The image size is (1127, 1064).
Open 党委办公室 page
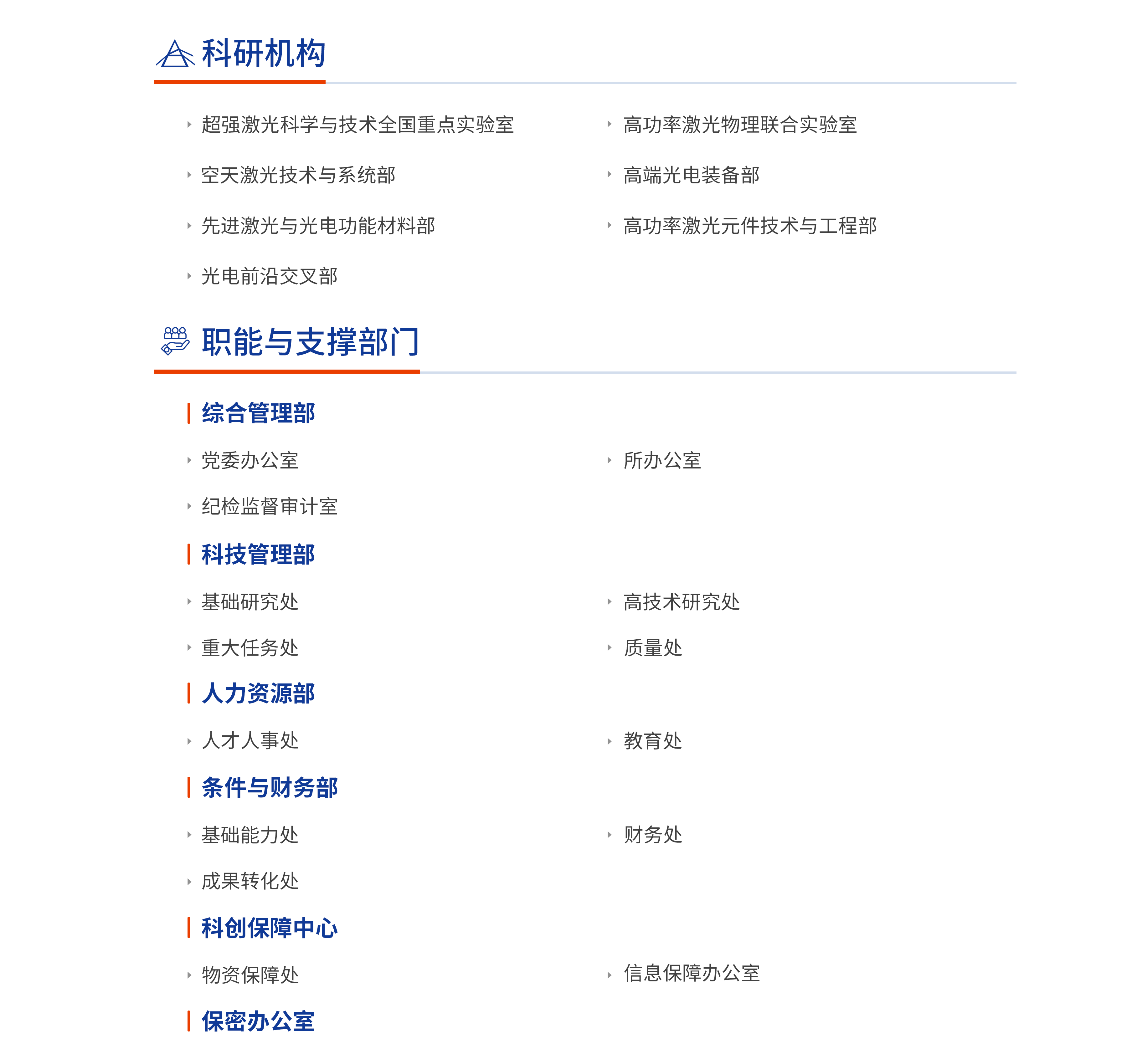(x=250, y=461)
